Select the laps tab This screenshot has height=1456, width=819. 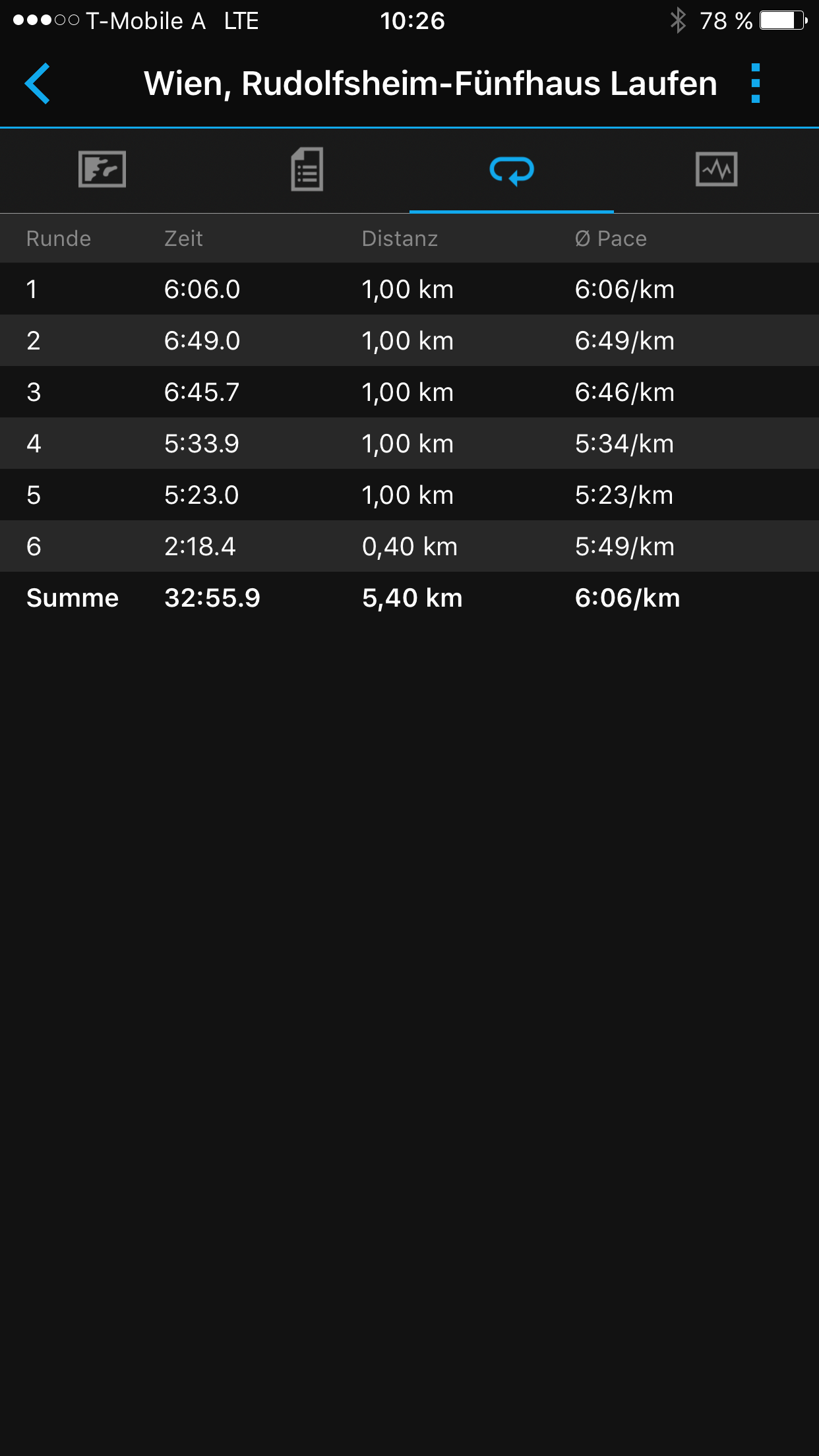tap(512, 171)
